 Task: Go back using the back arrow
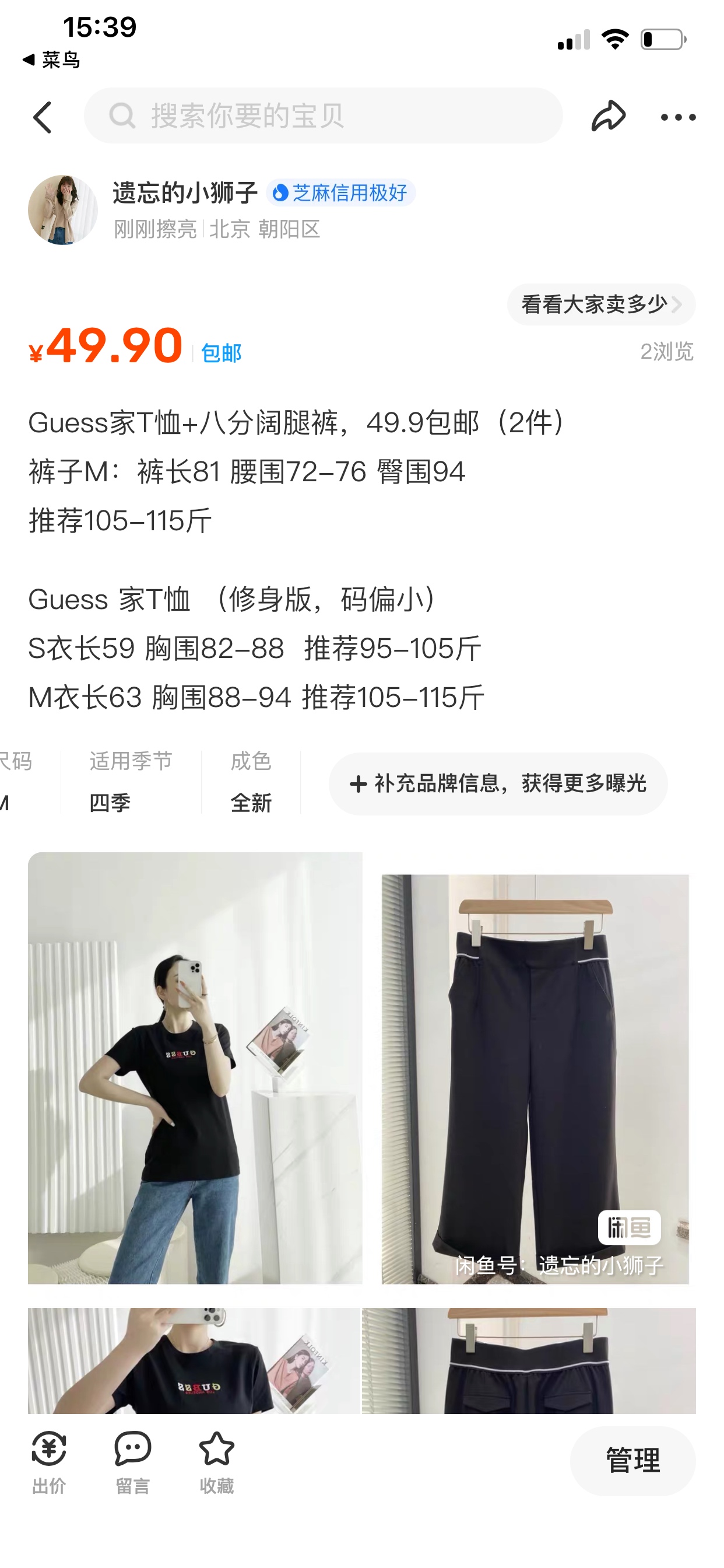[43, 117]
